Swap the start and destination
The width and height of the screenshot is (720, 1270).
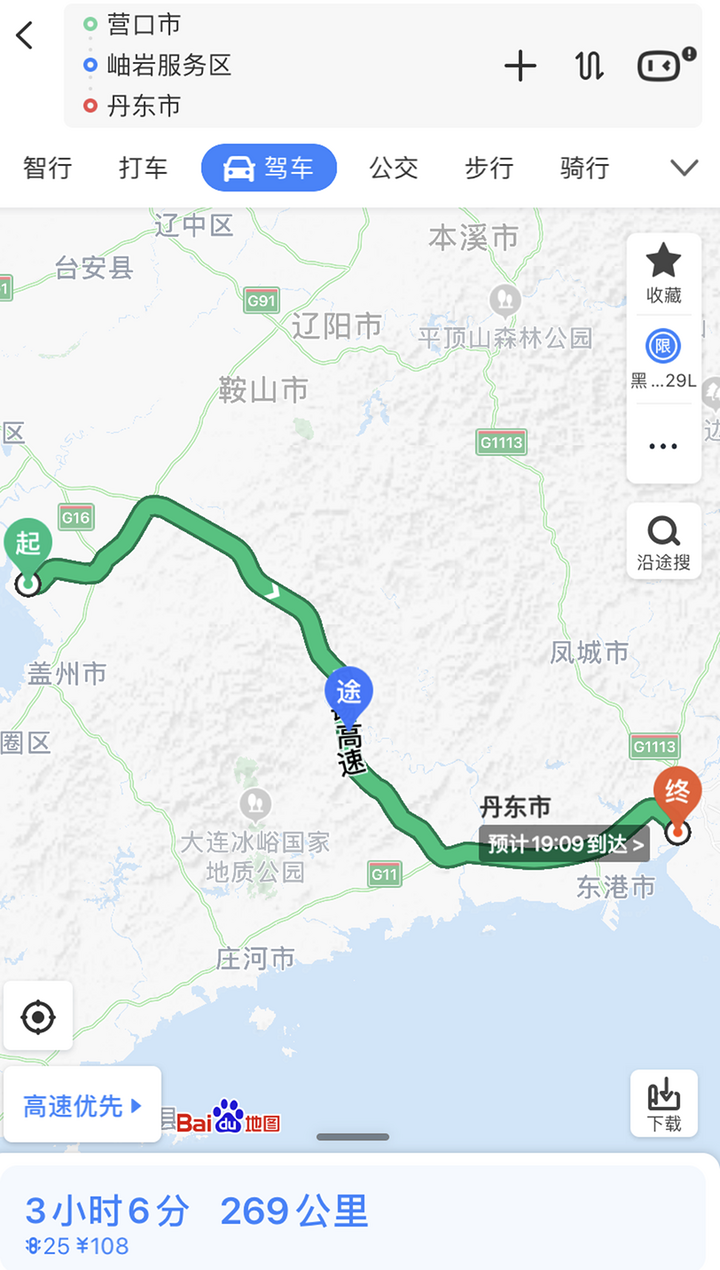click(x=589, y=66)
